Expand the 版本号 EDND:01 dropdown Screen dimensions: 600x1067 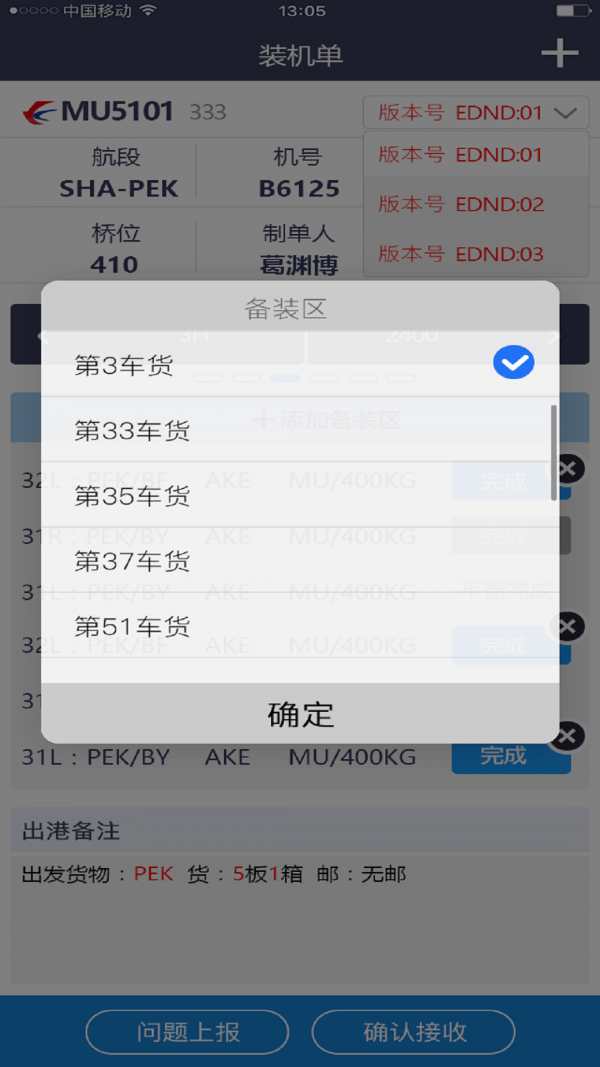pos(475,112)
